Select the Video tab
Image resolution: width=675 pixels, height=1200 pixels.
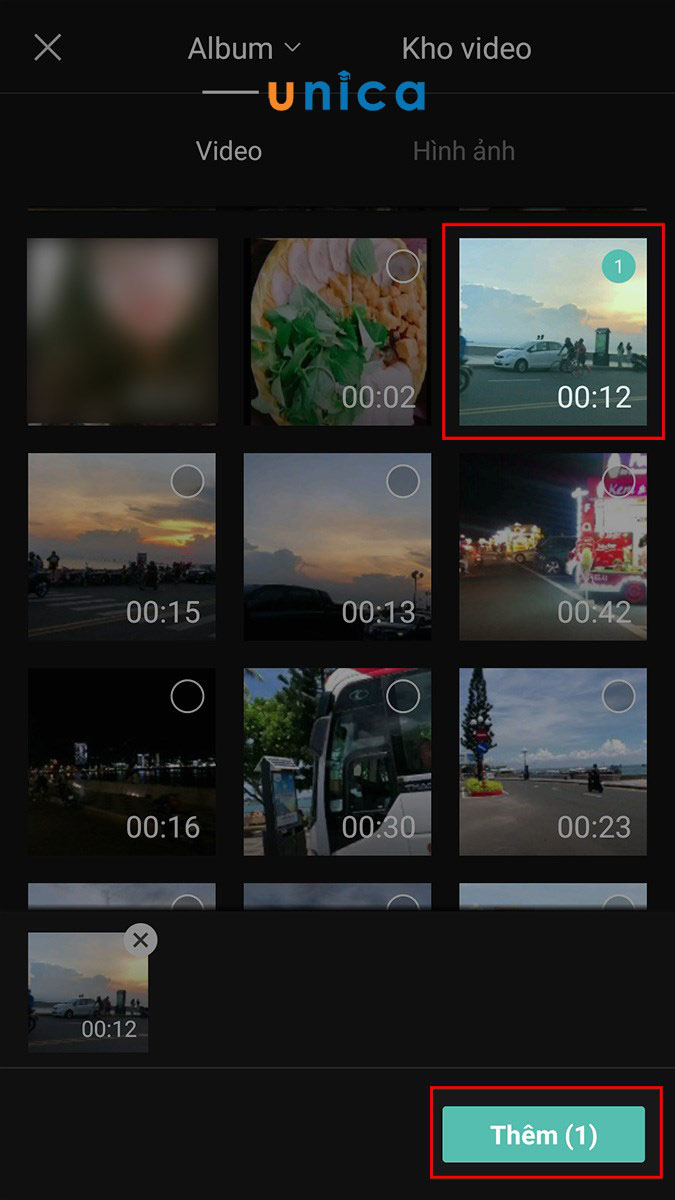coord(229,151)
